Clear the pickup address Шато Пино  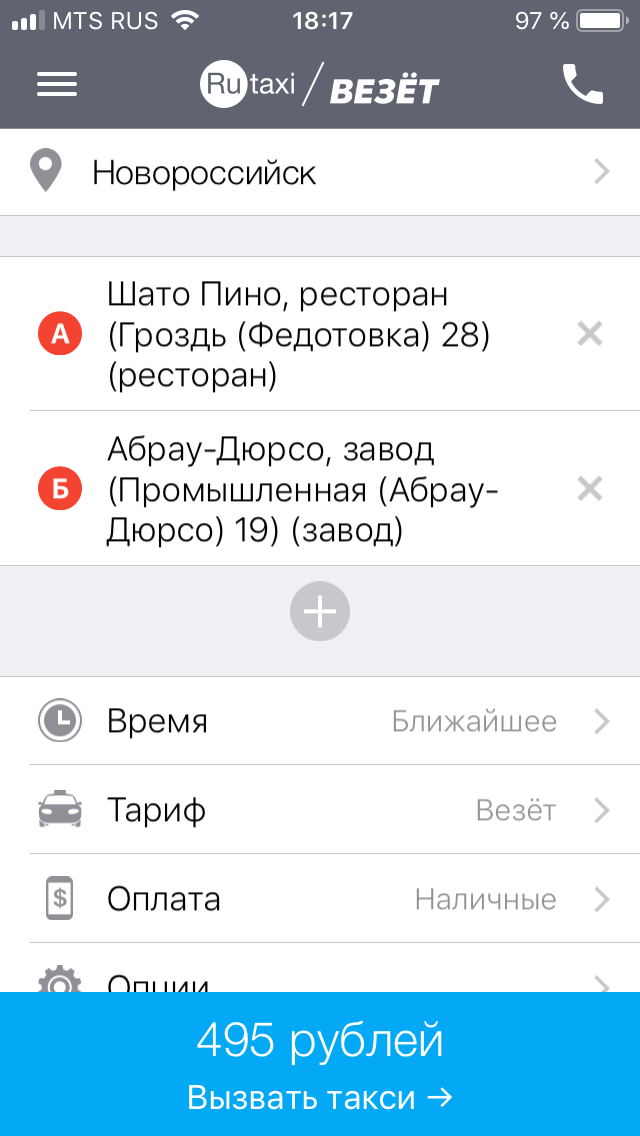click(x=589, y=334)
